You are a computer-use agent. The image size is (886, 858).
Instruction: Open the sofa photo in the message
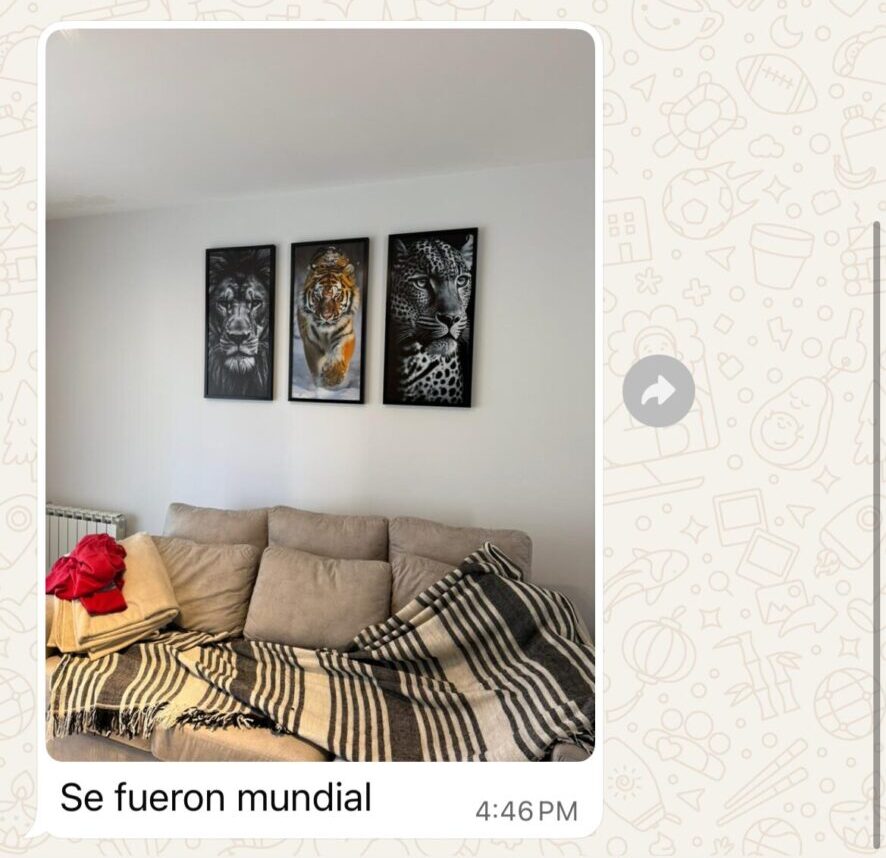[320, 395]
